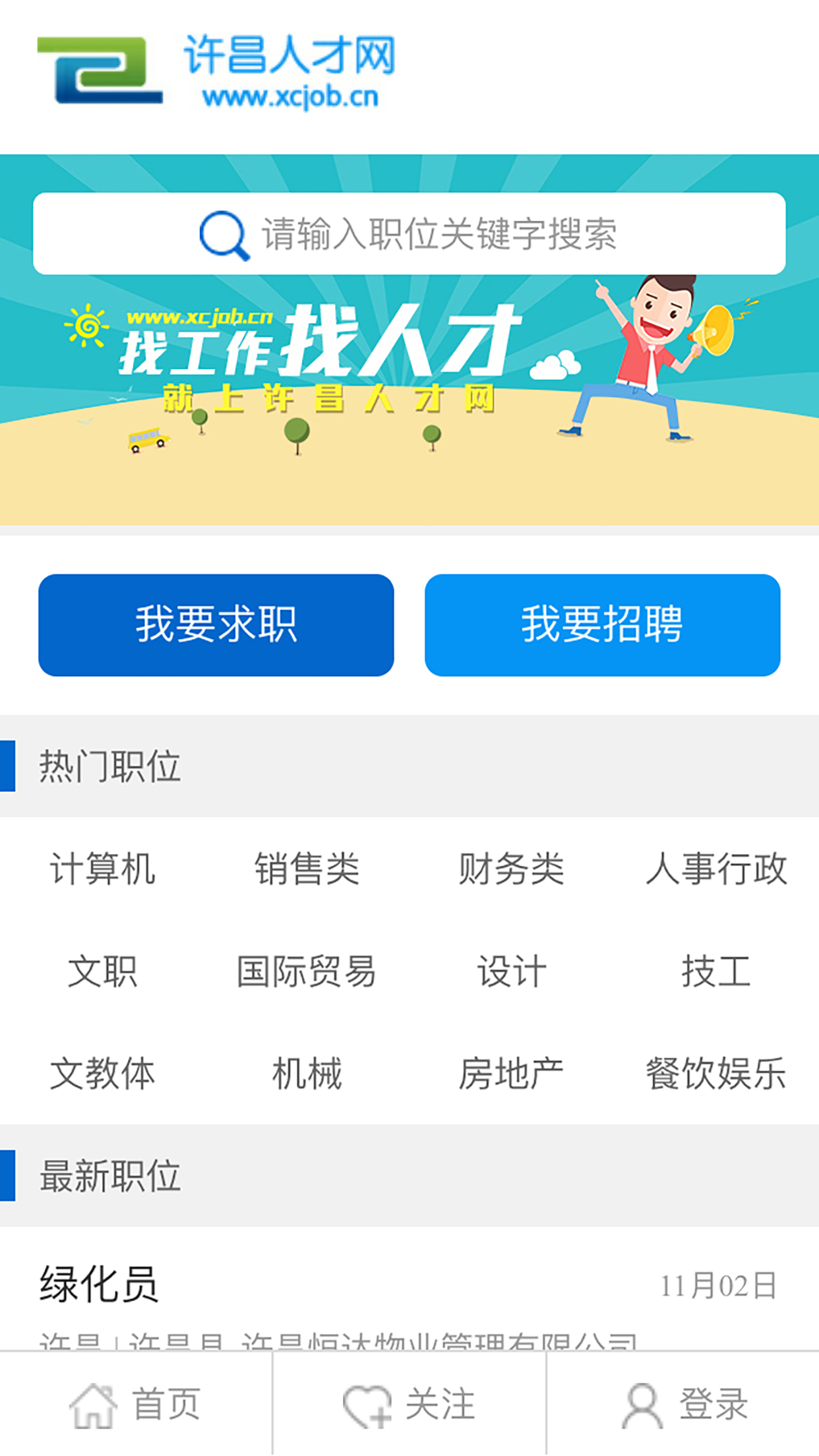Tap the job keyword search box

tap(409, 233)
